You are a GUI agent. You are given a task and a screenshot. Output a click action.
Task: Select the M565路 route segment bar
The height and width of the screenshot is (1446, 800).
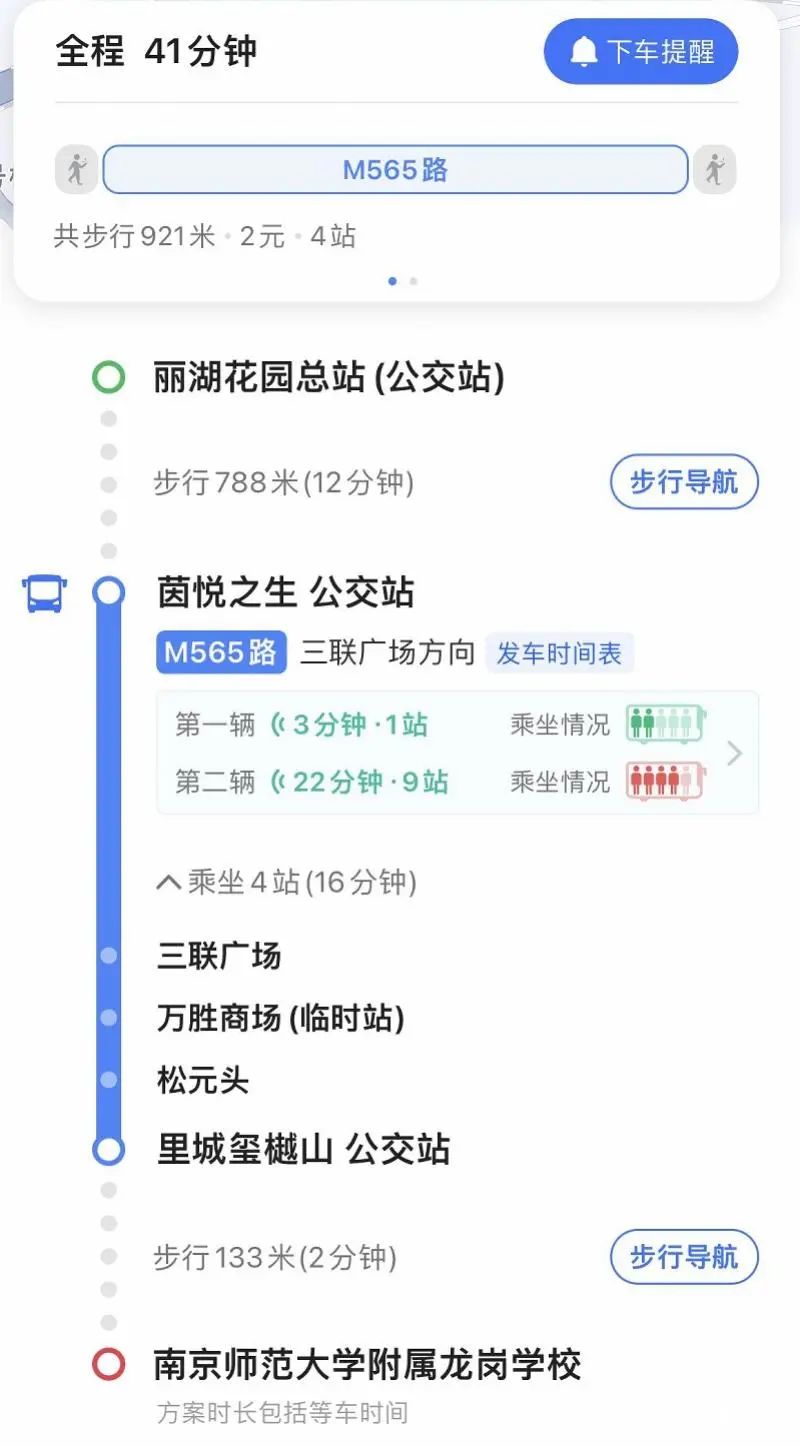395,169
